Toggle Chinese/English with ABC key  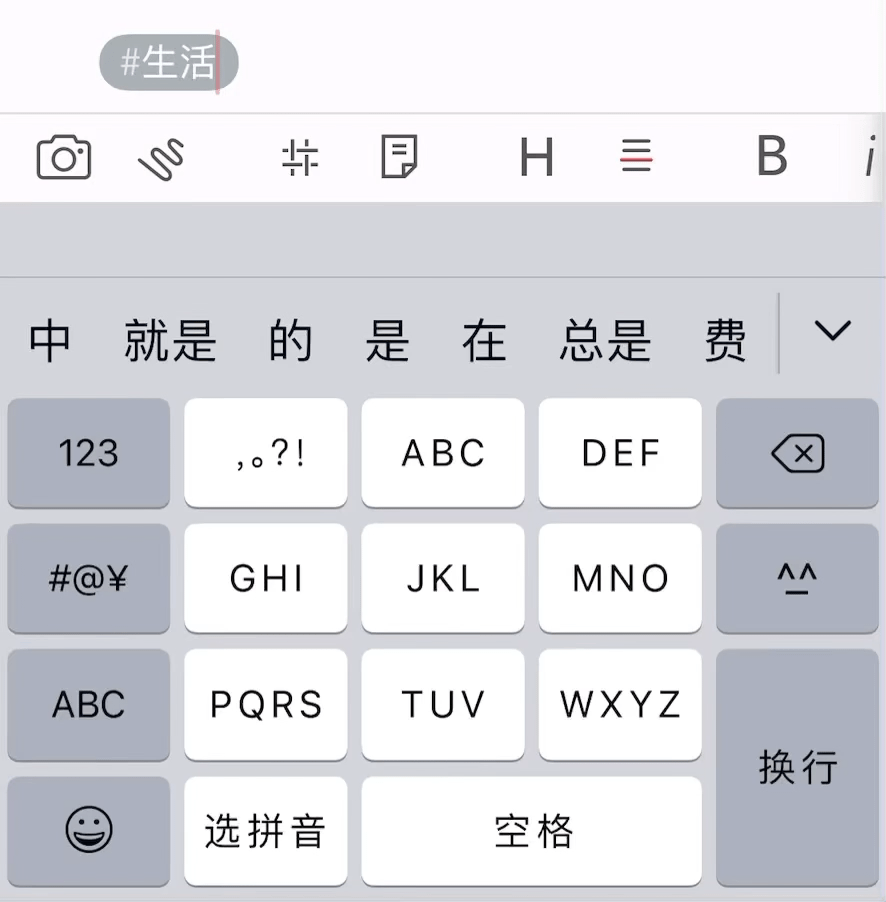(x=88, y=705)
